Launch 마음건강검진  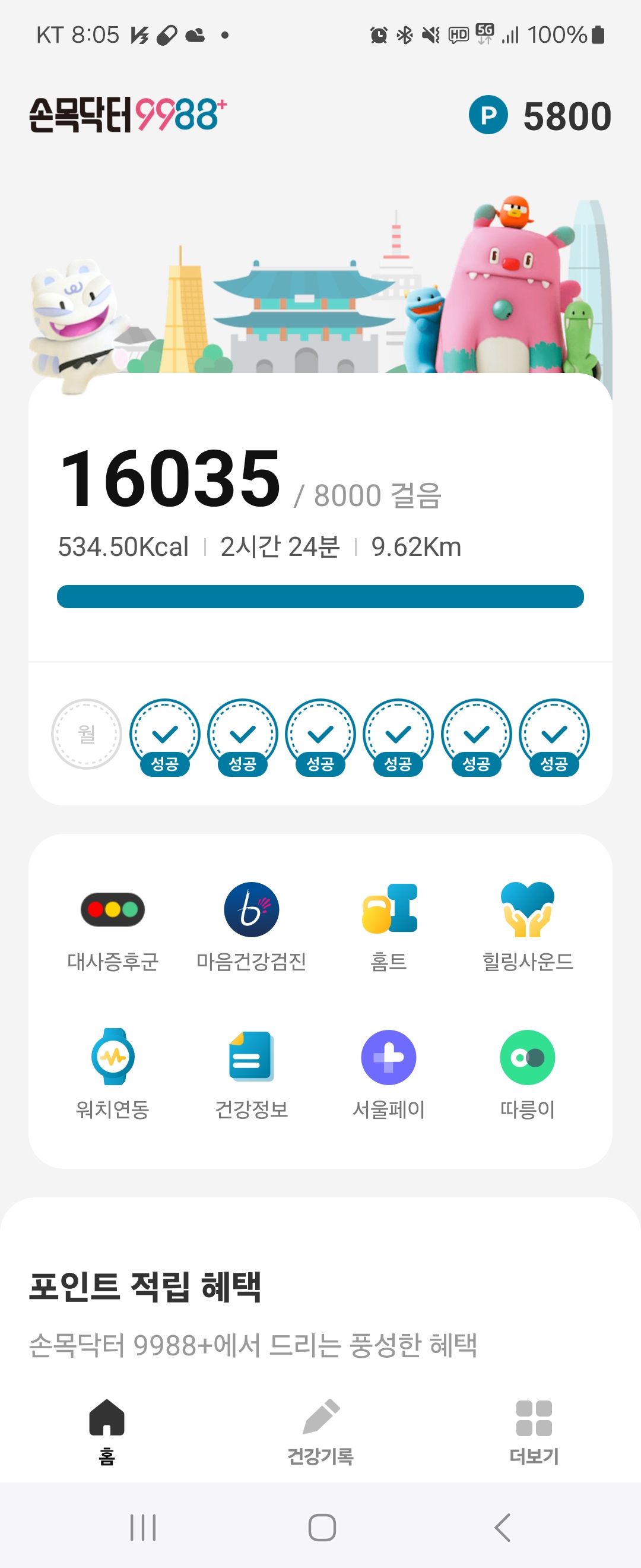[251, 925]
